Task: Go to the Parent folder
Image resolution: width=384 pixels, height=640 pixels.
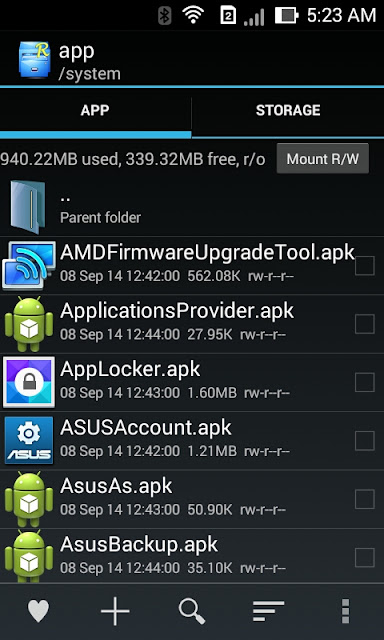Action: 192,207
